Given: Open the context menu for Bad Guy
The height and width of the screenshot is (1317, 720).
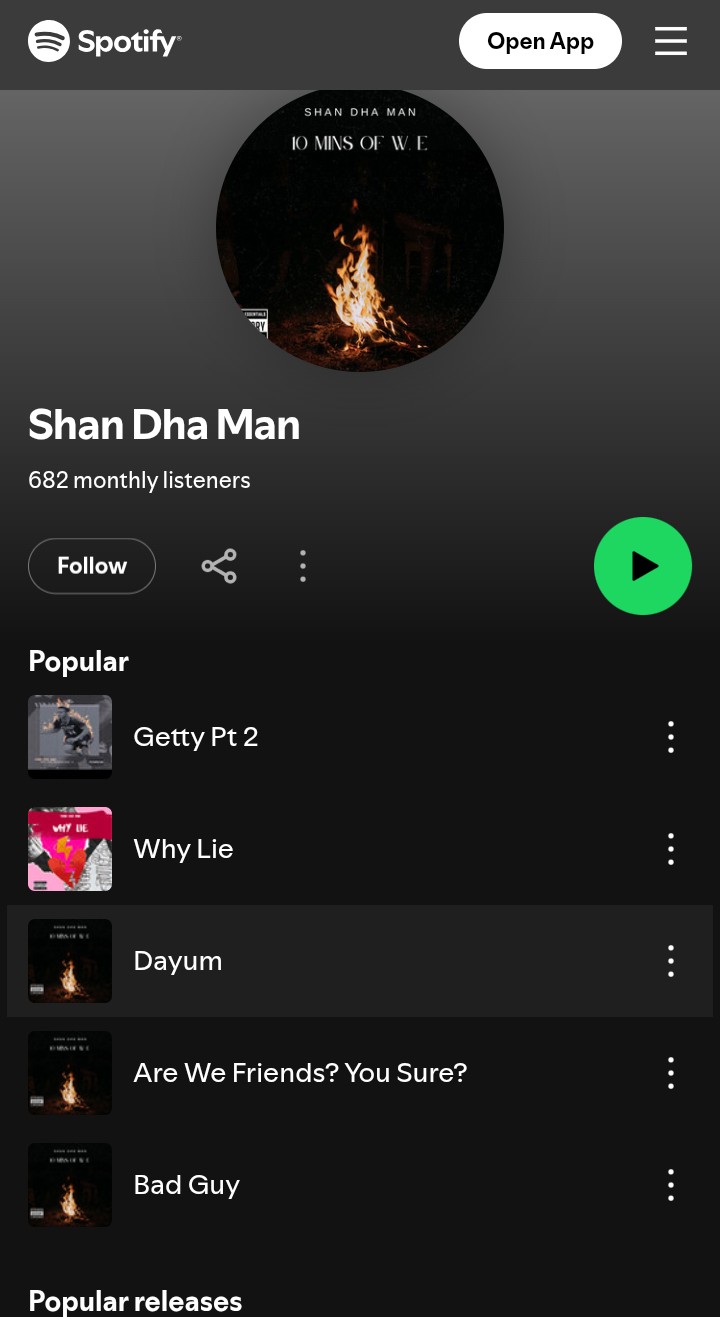Looking at the screenshot, I should click(x=670, y=1185).
